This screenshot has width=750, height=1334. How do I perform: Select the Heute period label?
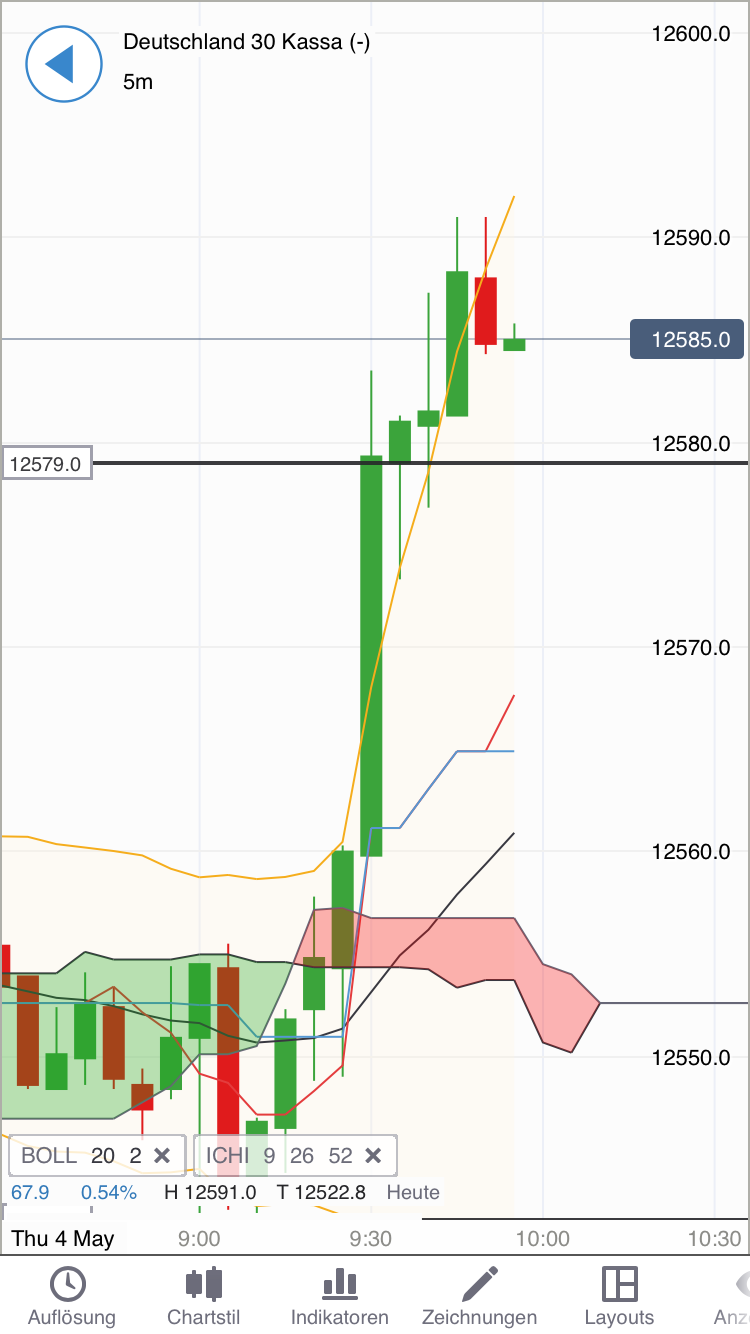pyautogui.click(x=413, y=1192)
